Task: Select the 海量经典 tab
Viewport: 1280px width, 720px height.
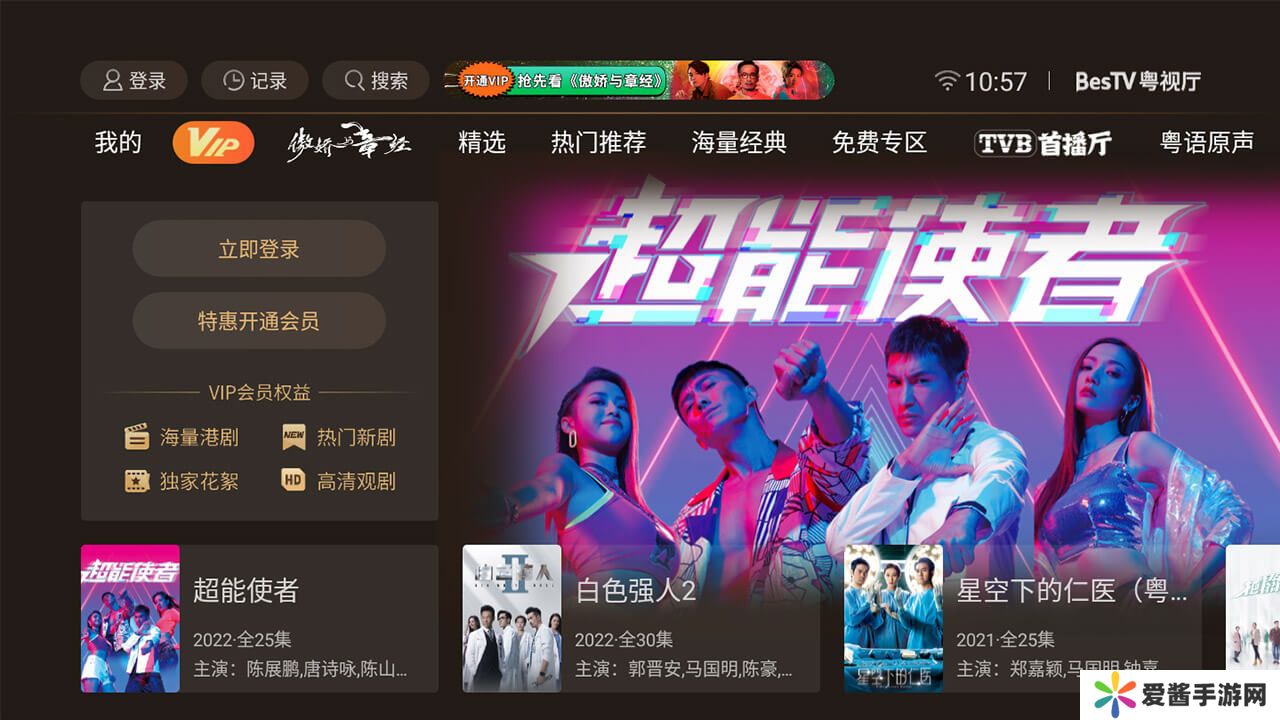Action: click(739, 143)
